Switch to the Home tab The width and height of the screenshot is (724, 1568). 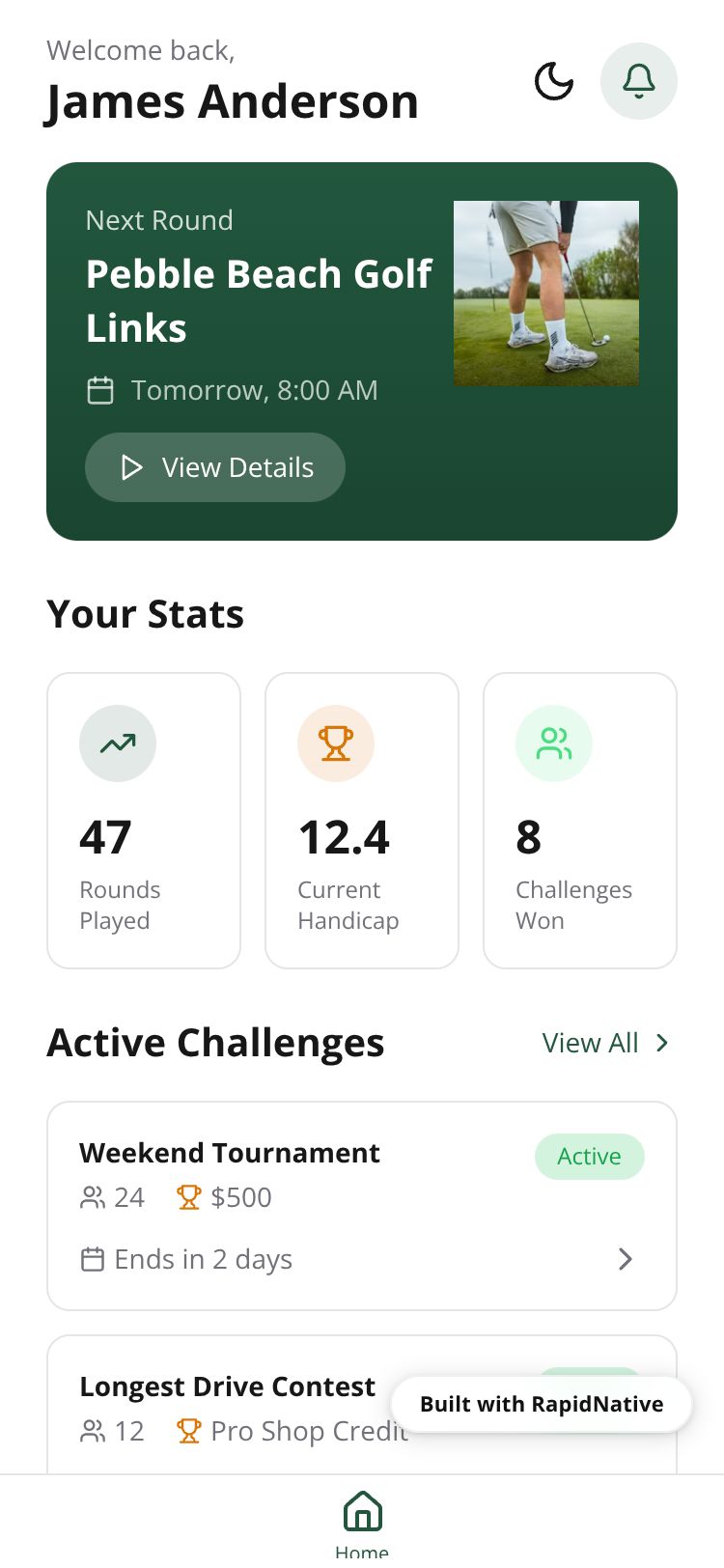tap(362, 1522)
